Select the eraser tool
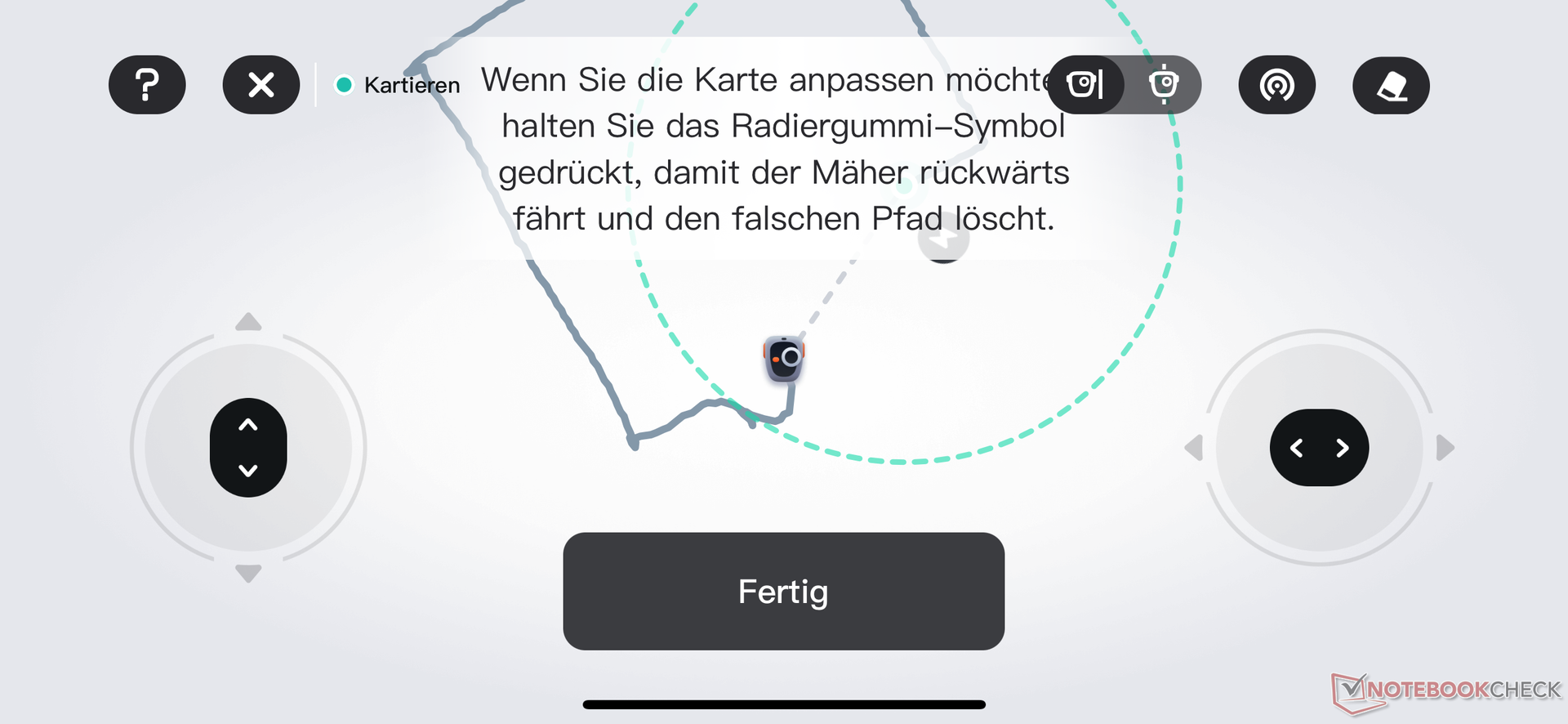Screen dimensions: 1568x724 [1391, 85]
